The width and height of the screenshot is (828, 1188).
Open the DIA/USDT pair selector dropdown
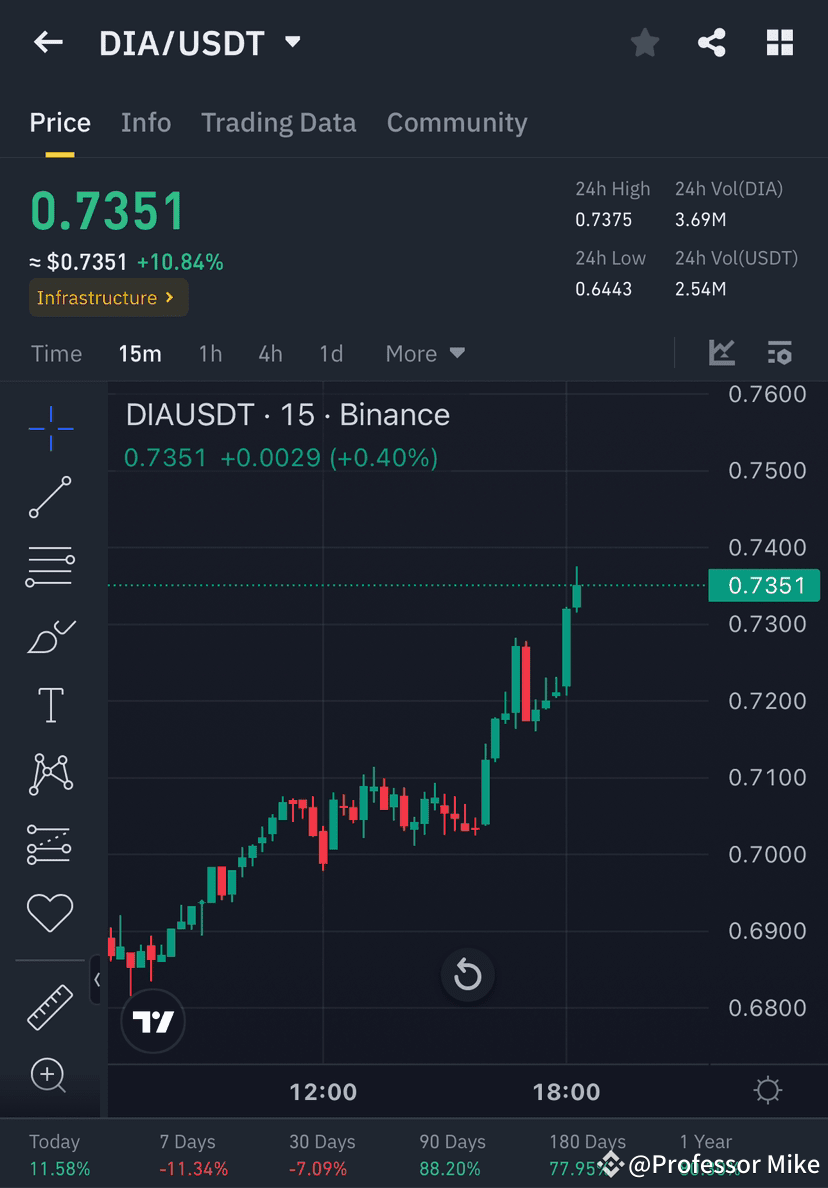click(291, 42)
